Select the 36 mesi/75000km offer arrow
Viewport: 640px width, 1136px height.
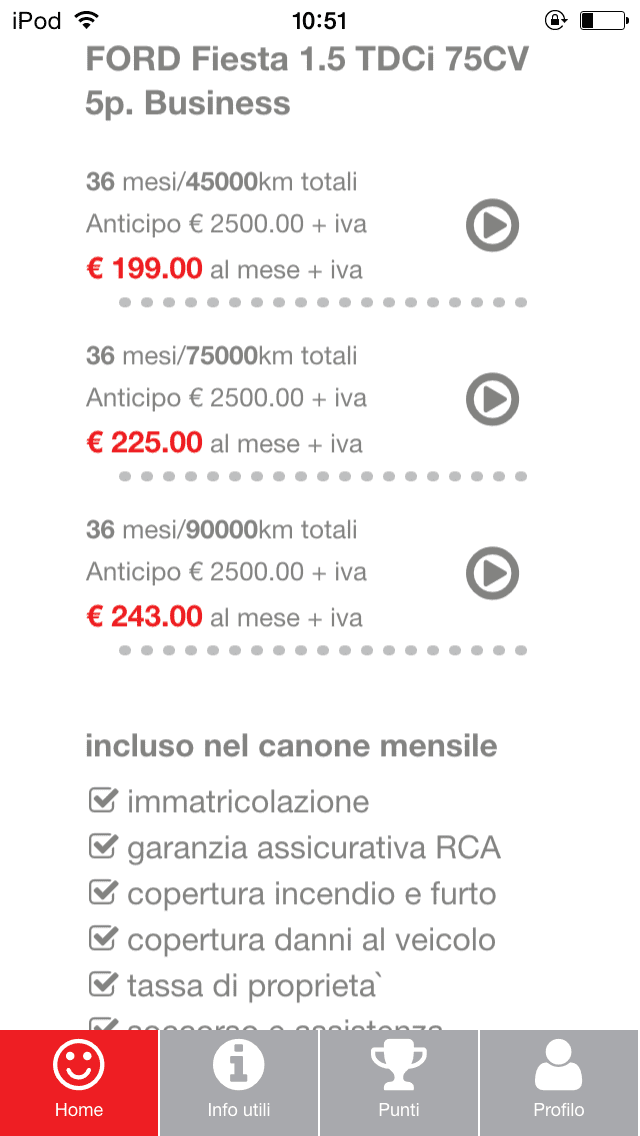point(492,400)
